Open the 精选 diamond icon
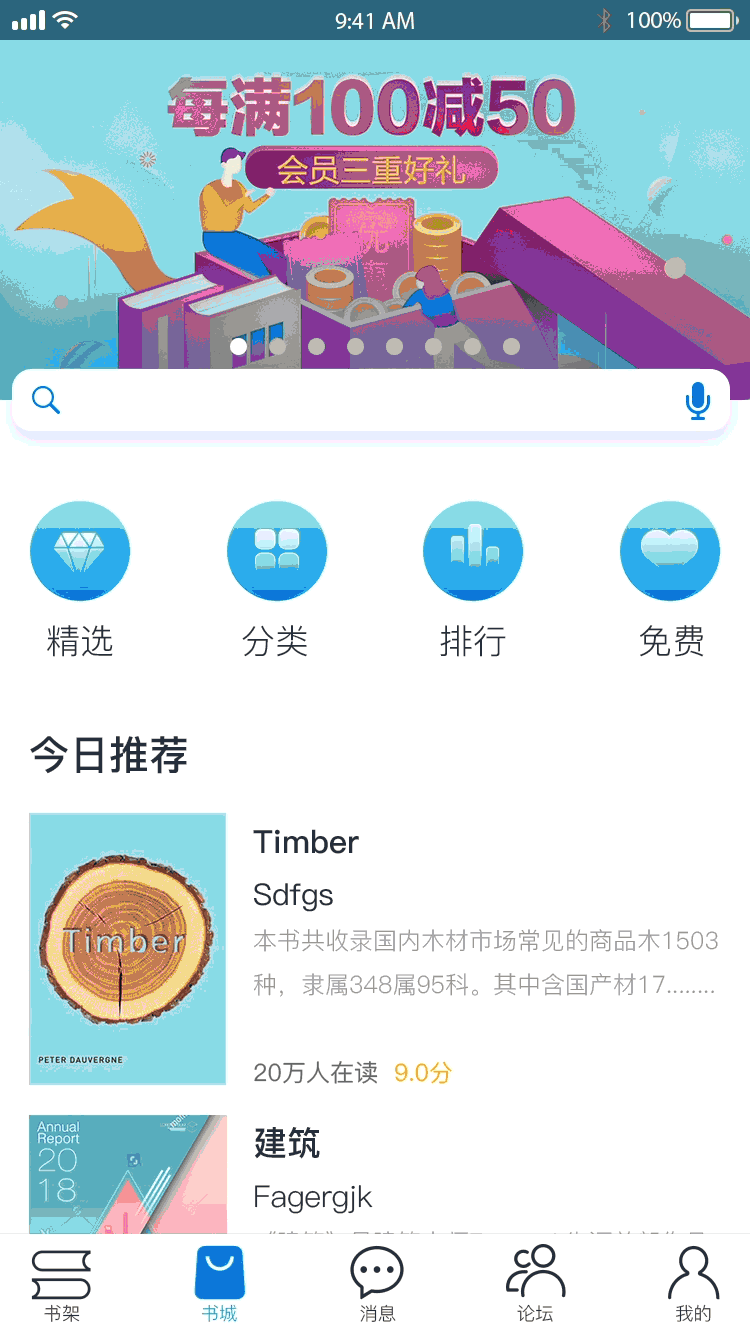The width and height of the screenshot is (750, 1334). click(x=80, y=551)
